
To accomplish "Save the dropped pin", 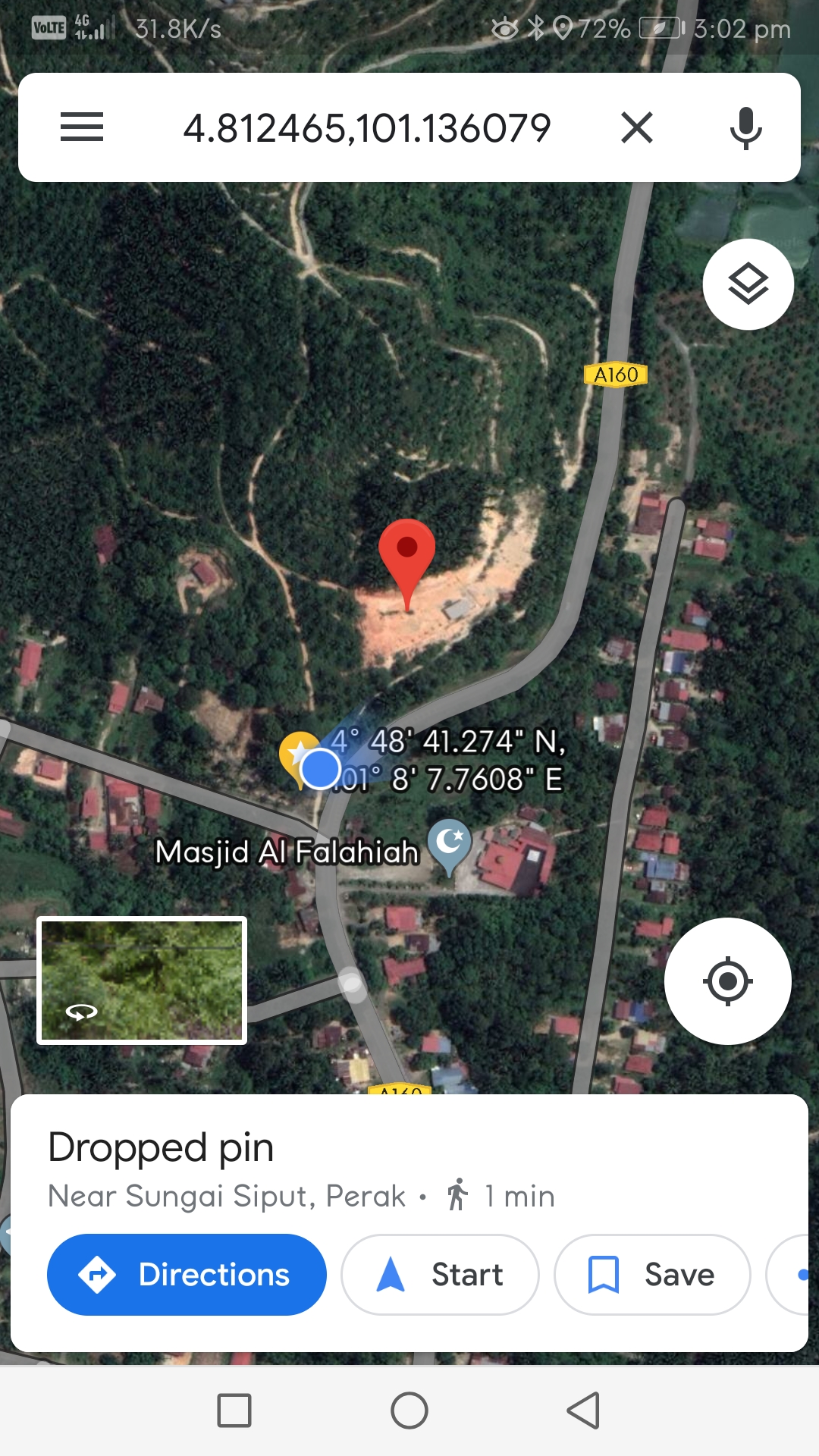I will click(652, 1275).
